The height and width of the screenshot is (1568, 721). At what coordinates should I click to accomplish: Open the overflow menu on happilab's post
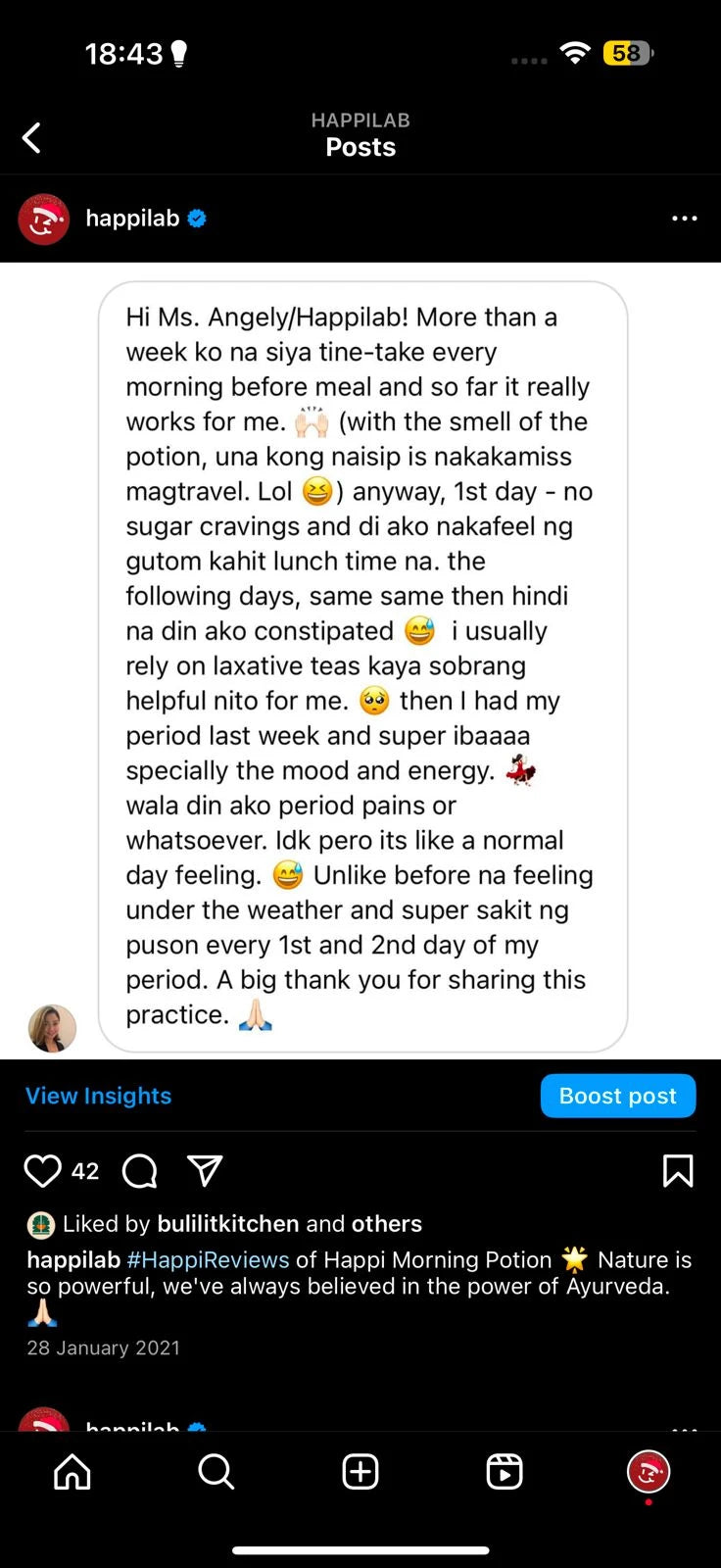click(x=685, y=219)
